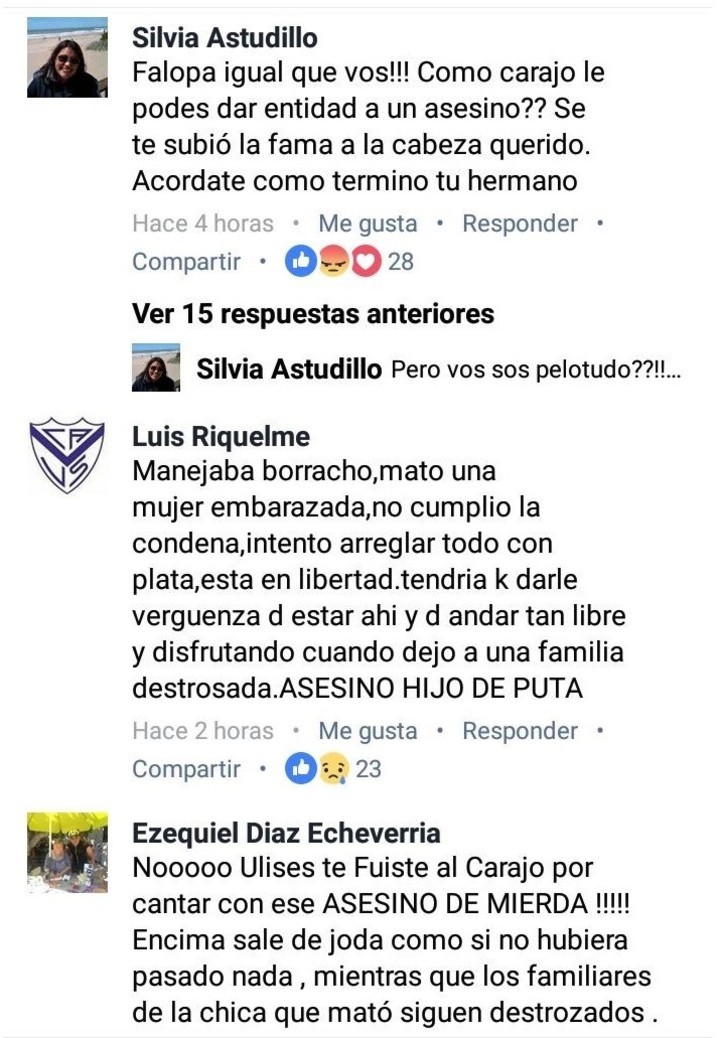Like Silvia Astudillo's comment
Screen dimensions: 720x1038
coord(367,224)
